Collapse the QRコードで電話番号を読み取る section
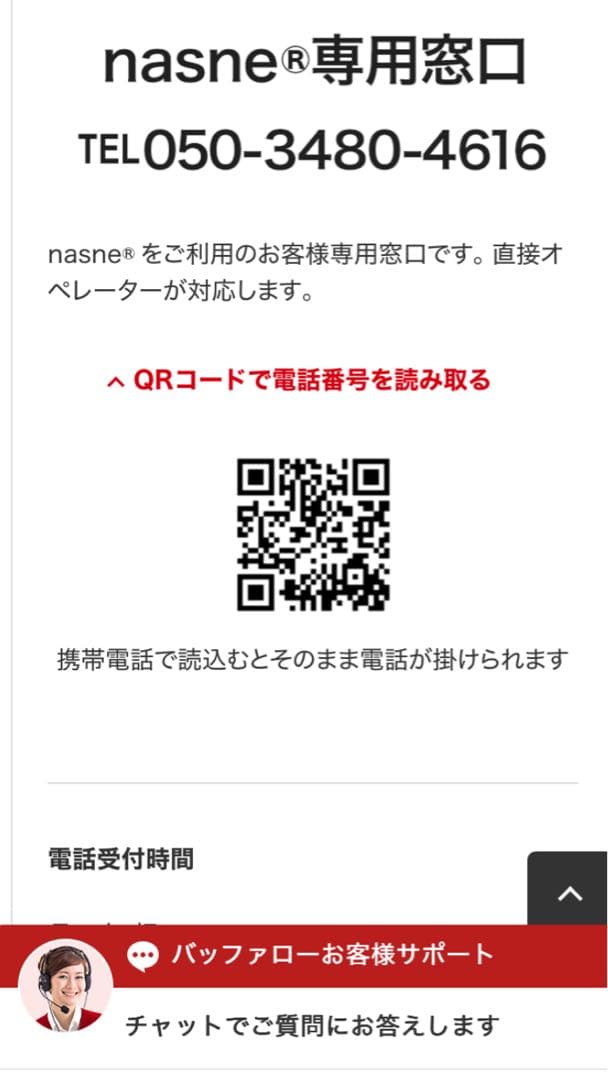608x1080 pixels. pyautogui.click(x=299, y=380)
